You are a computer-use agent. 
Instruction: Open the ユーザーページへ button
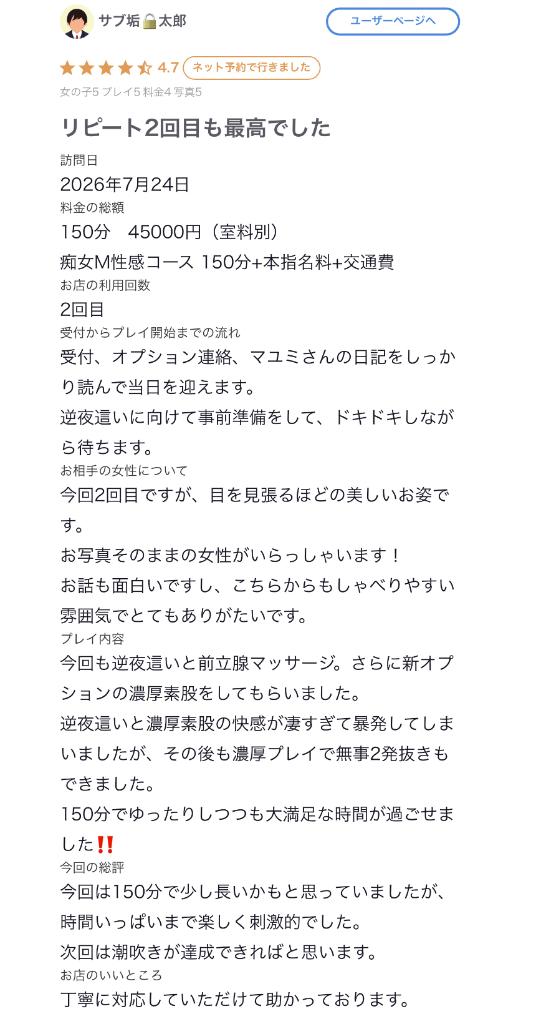[392, 21]
